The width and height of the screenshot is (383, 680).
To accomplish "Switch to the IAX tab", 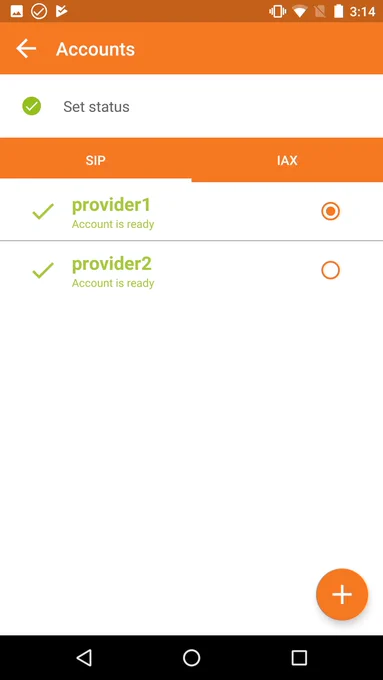I will tap(287, 160).
